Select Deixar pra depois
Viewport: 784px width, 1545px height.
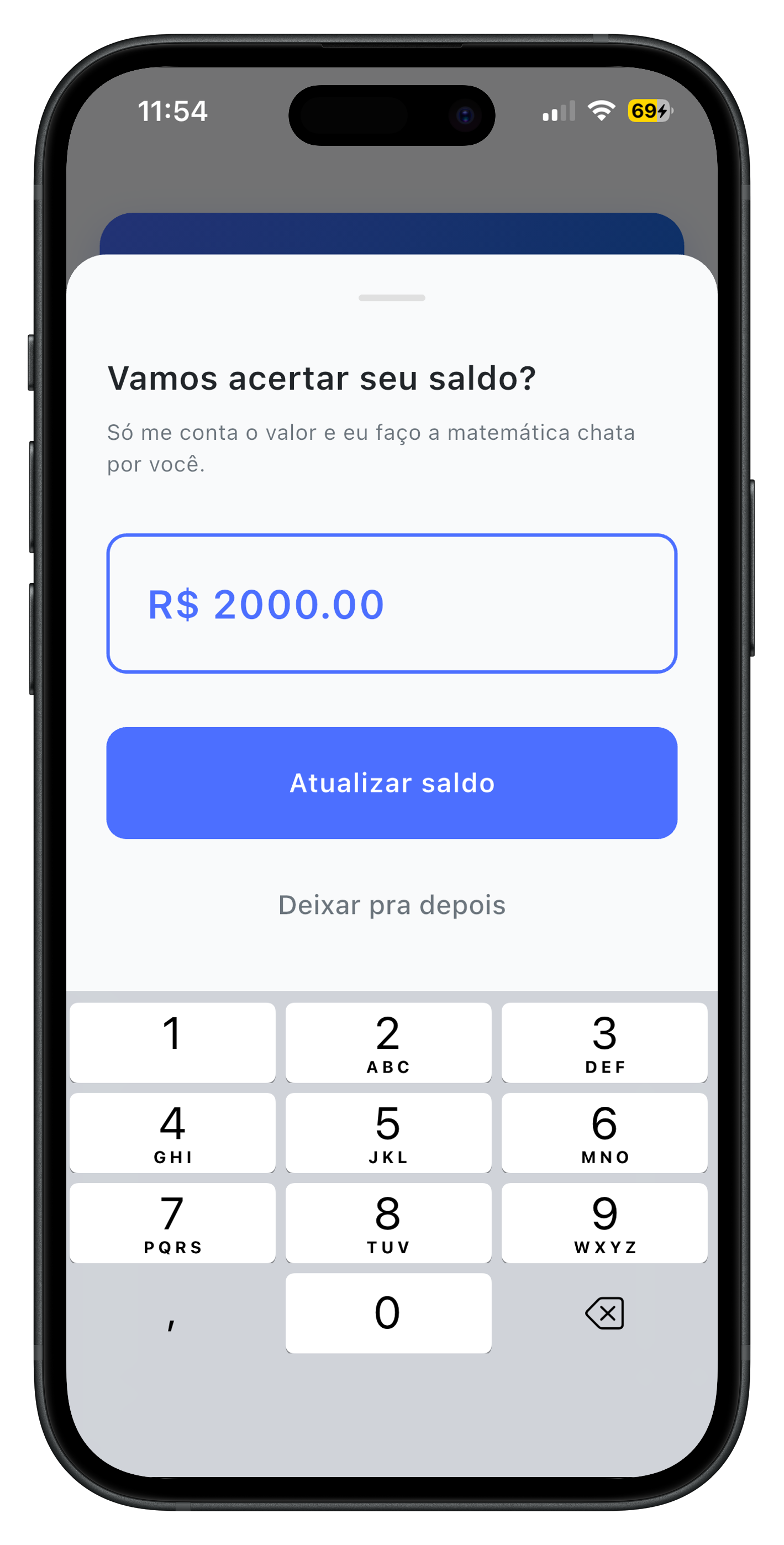pyautogui.click(x=392, y=905)
